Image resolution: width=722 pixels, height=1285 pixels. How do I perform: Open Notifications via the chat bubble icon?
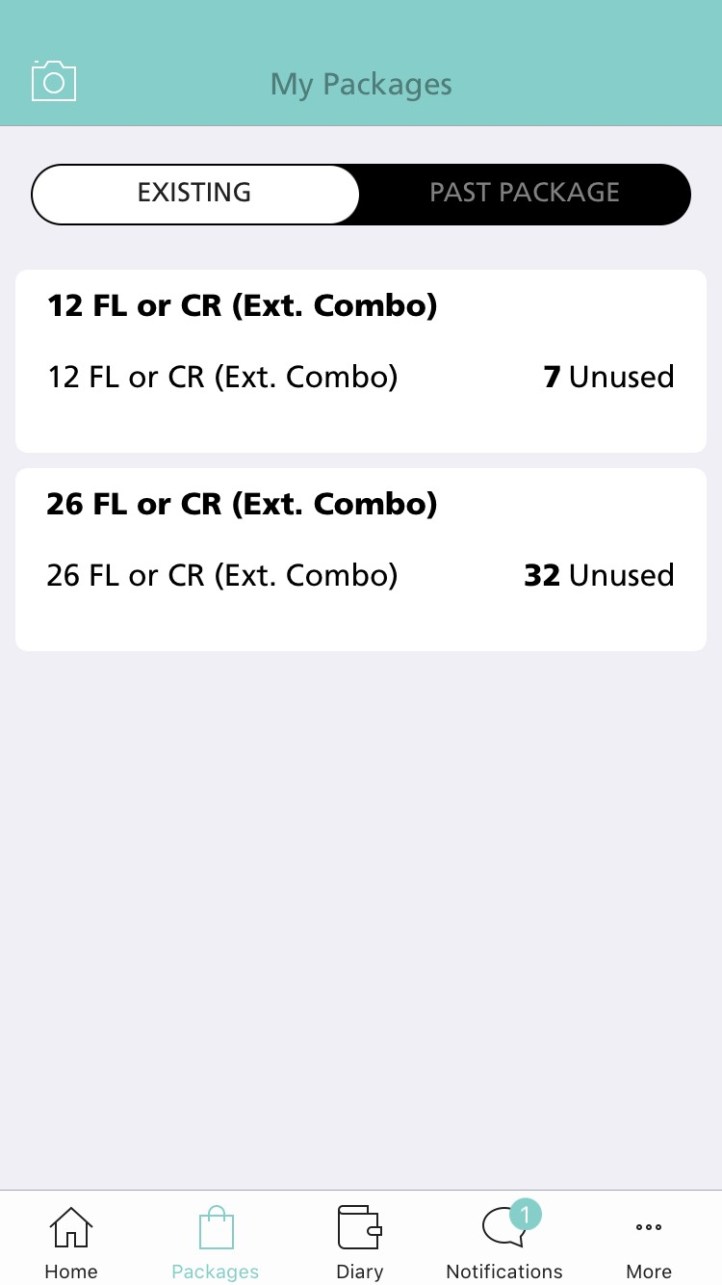coord(502,1228)
